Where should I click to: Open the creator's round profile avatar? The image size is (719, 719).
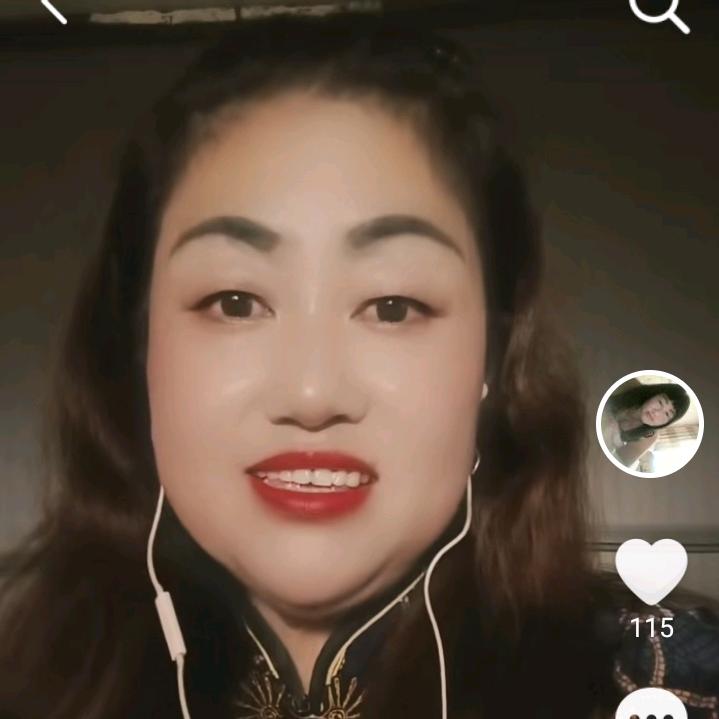click(650, 424)
